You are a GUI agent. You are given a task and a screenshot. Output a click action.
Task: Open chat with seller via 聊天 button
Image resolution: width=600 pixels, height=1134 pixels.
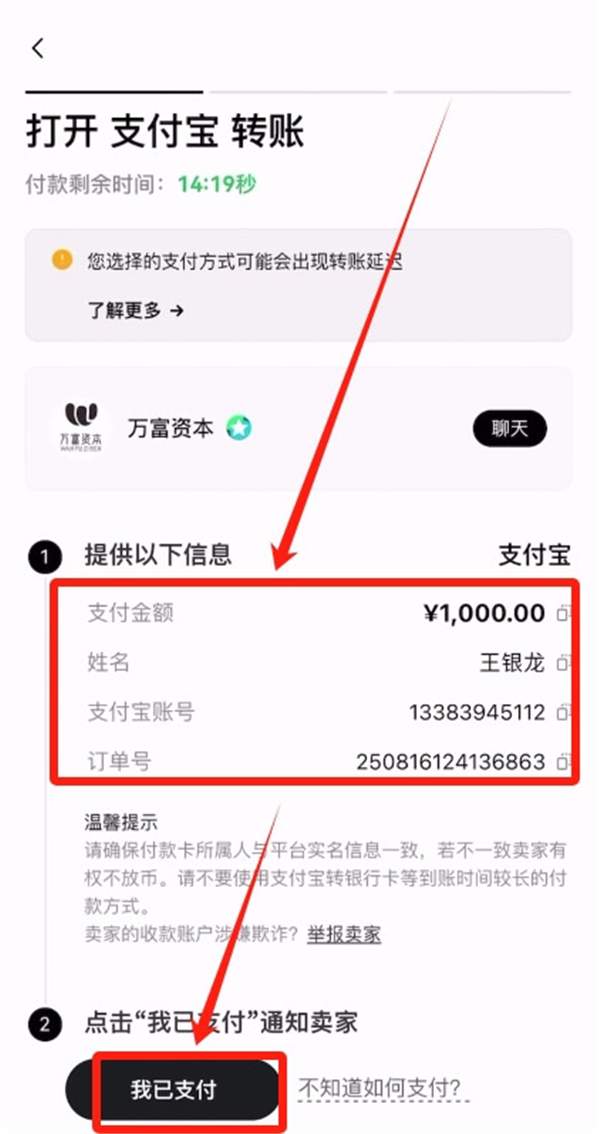[x=509, y=429]
